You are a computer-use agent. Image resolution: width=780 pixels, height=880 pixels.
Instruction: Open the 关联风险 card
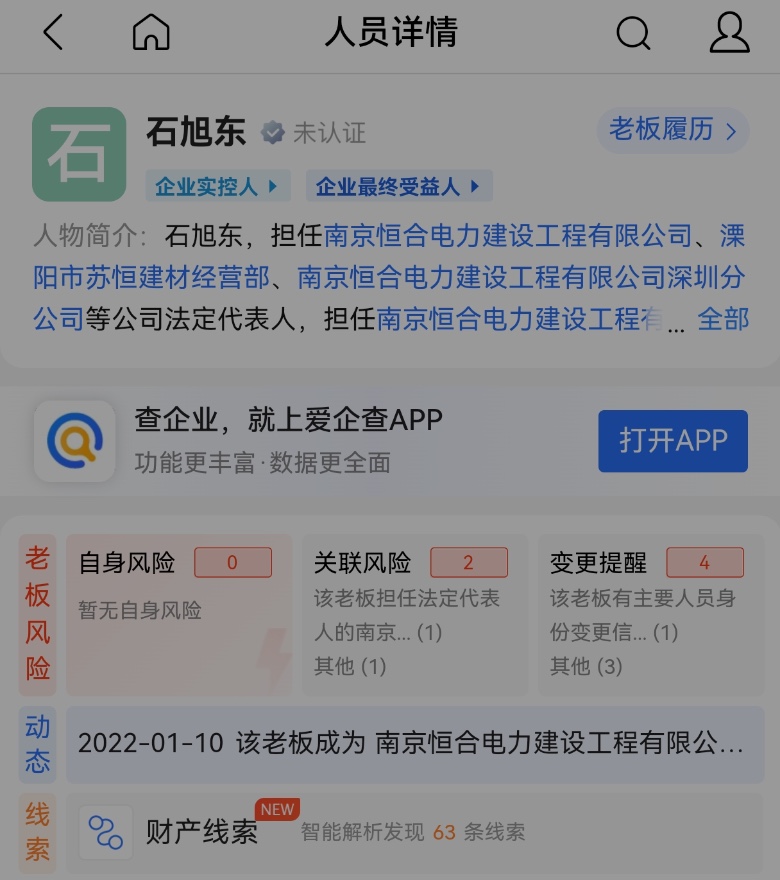click(414, 613)
